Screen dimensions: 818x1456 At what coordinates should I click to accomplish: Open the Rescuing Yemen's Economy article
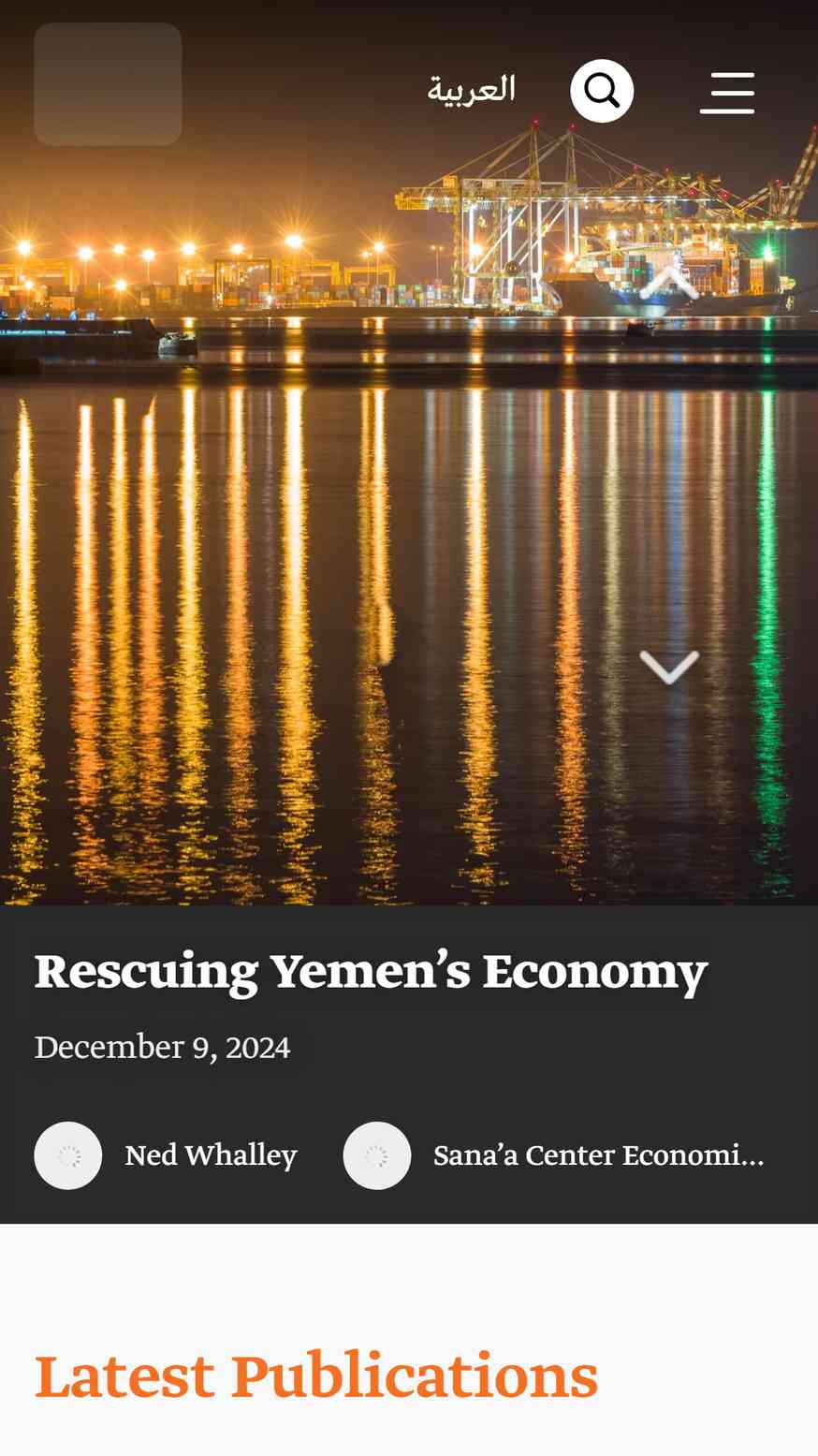[371, 971]
